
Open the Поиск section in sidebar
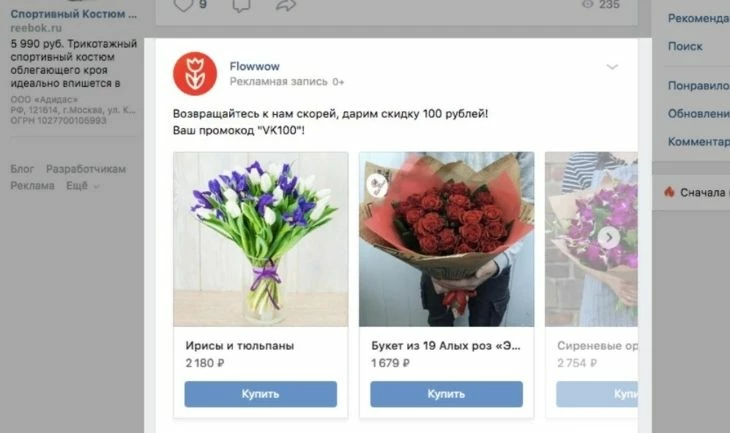click(685, 46)
